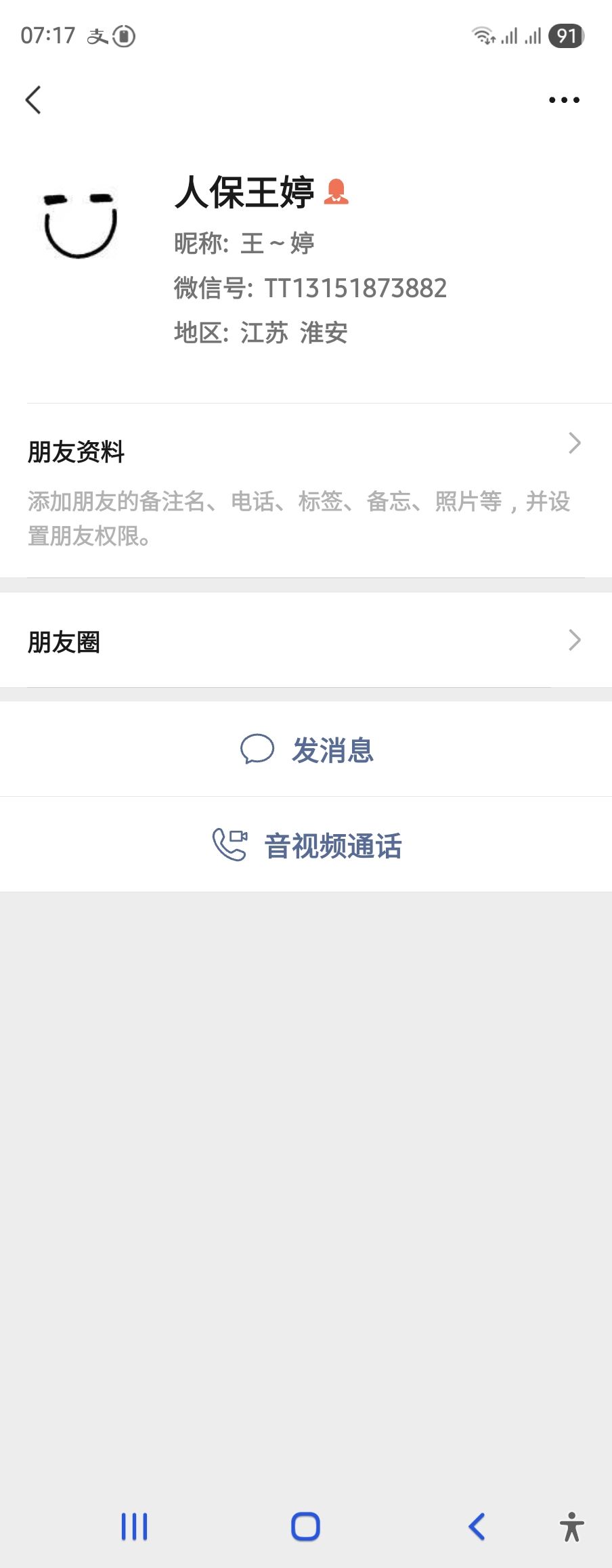Tap the accessibility shortcut icon
Image resolution: width=612 pixels, height=1568 pixels.
pos(571,1527)
